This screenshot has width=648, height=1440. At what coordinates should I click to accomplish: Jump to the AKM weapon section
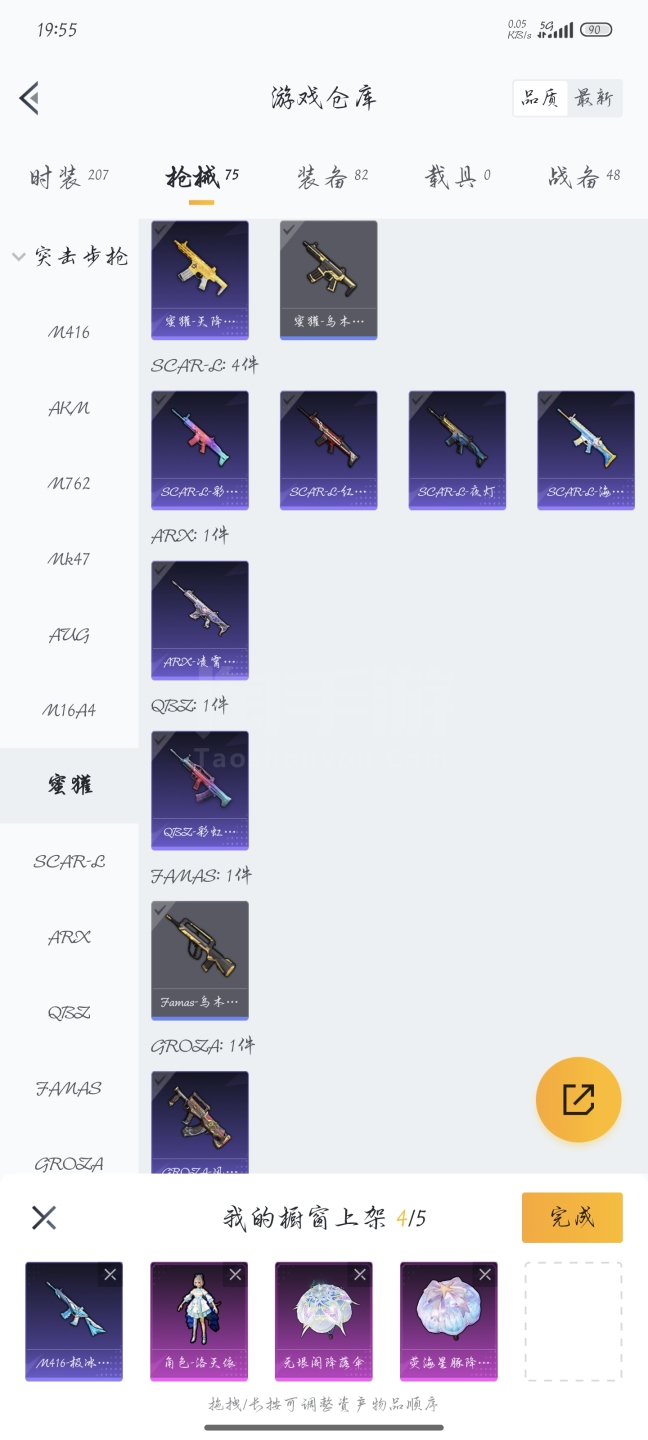[69, 408]
